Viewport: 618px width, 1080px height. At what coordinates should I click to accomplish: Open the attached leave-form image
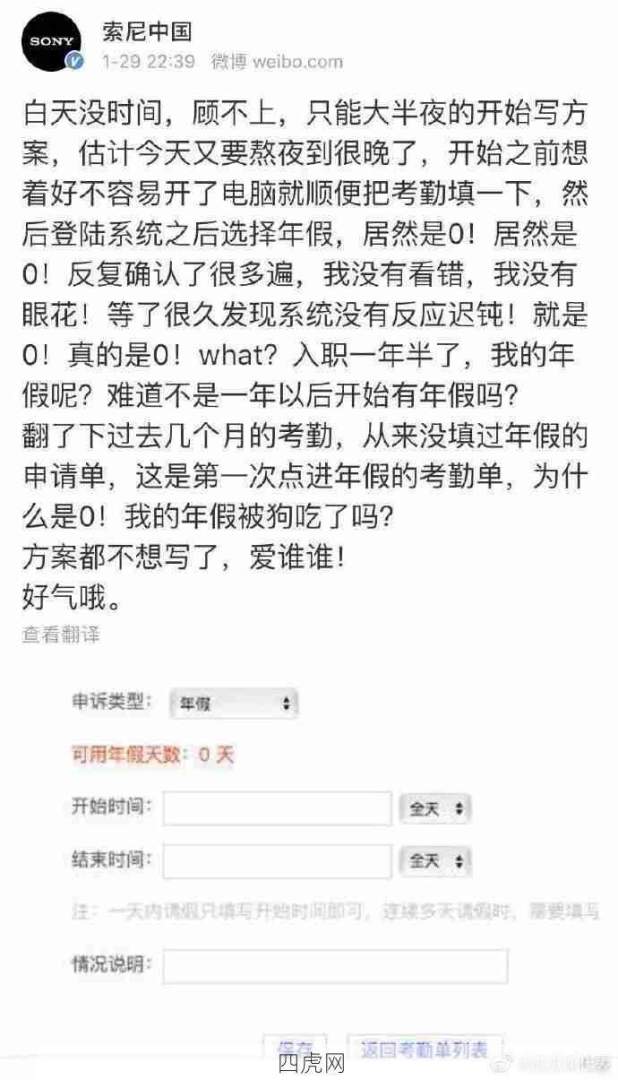(x=320, y=860)
